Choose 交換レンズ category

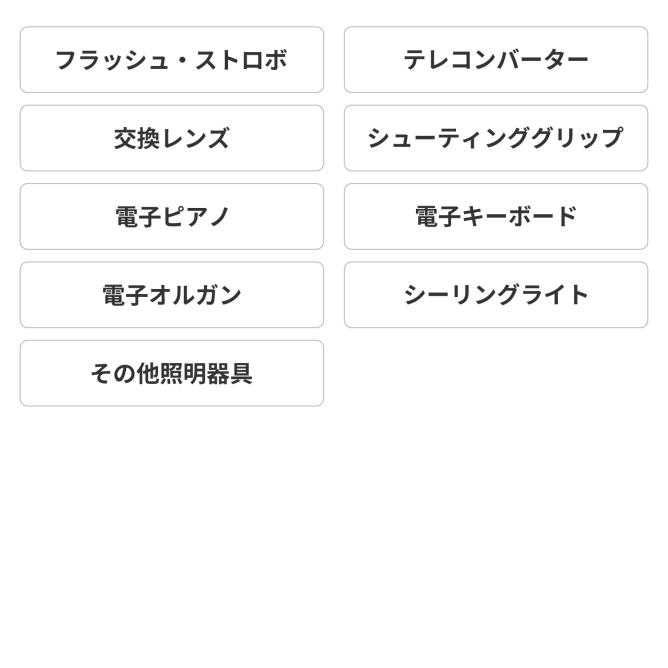(171, 138)
